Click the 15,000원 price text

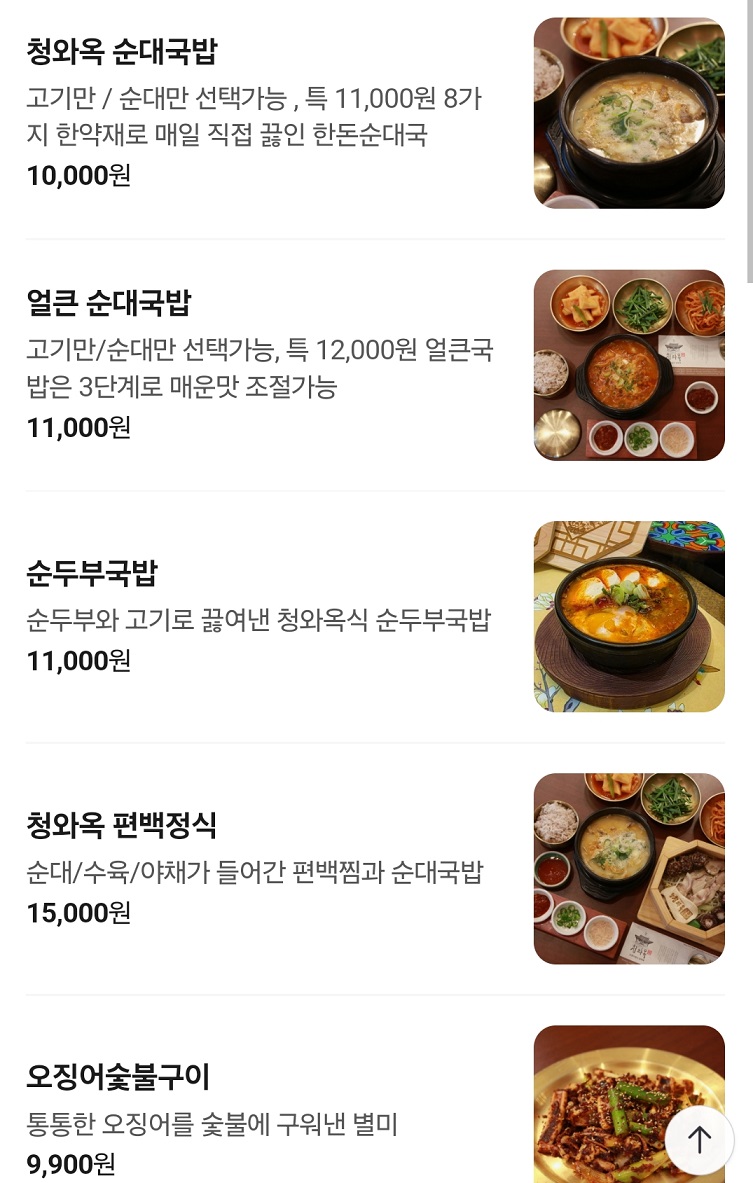[78, 912]
